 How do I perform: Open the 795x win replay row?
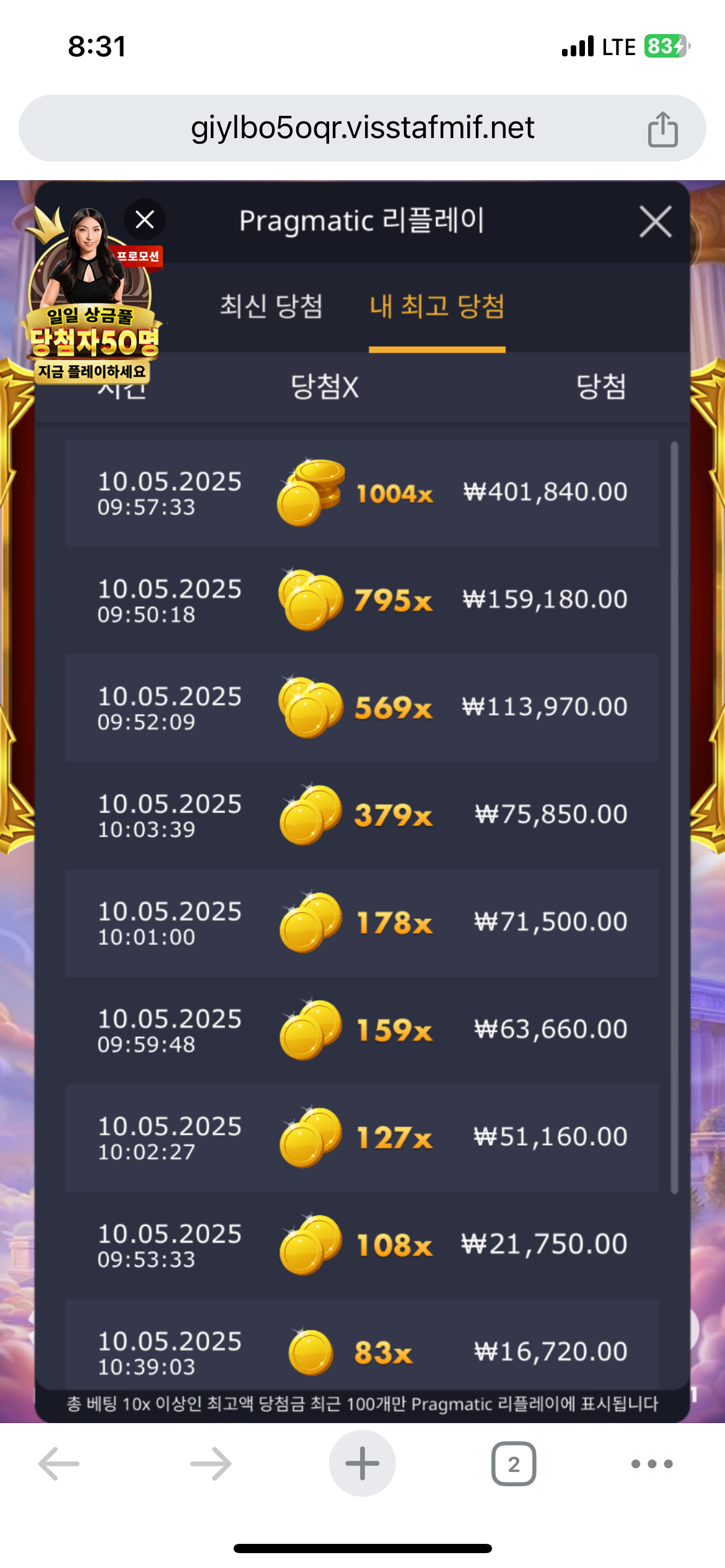362,601
